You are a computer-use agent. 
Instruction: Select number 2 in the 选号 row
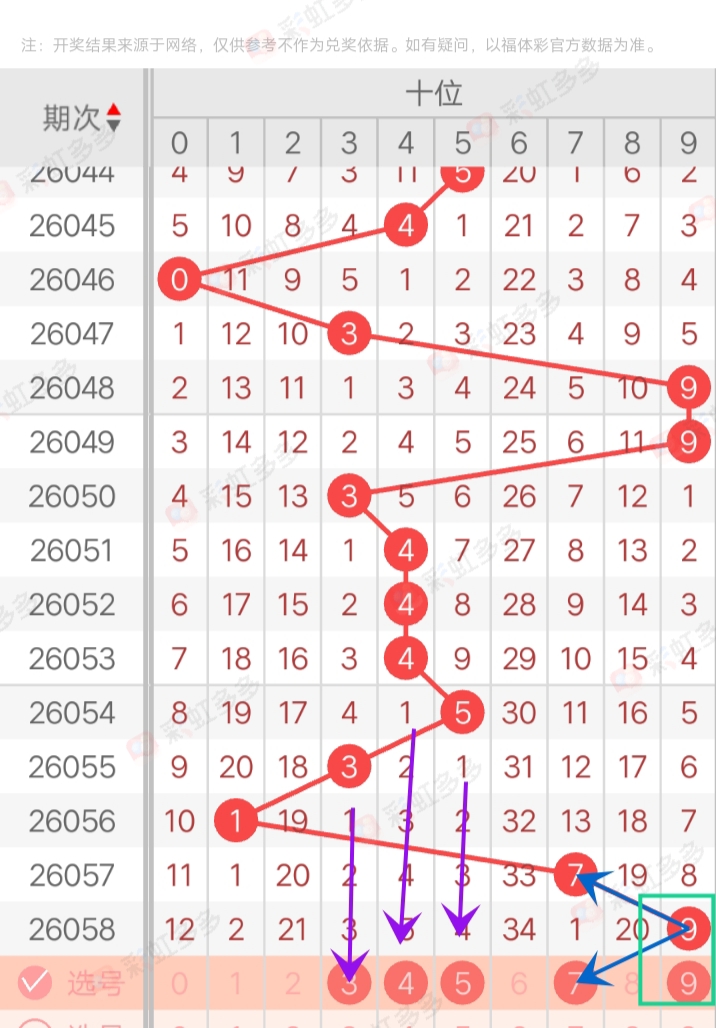(x=292, y=984)
